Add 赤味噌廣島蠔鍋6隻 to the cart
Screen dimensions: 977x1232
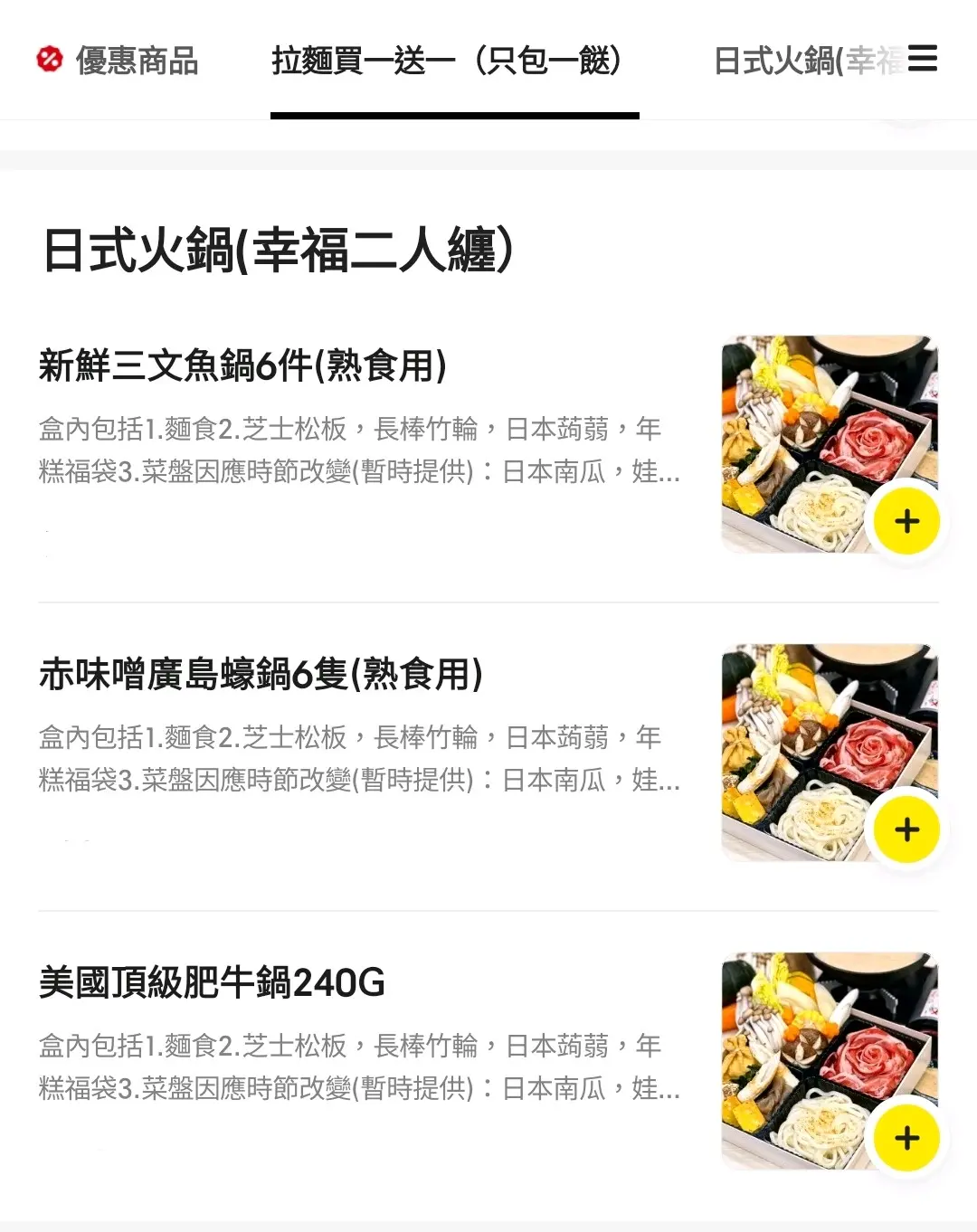point(906,829)
